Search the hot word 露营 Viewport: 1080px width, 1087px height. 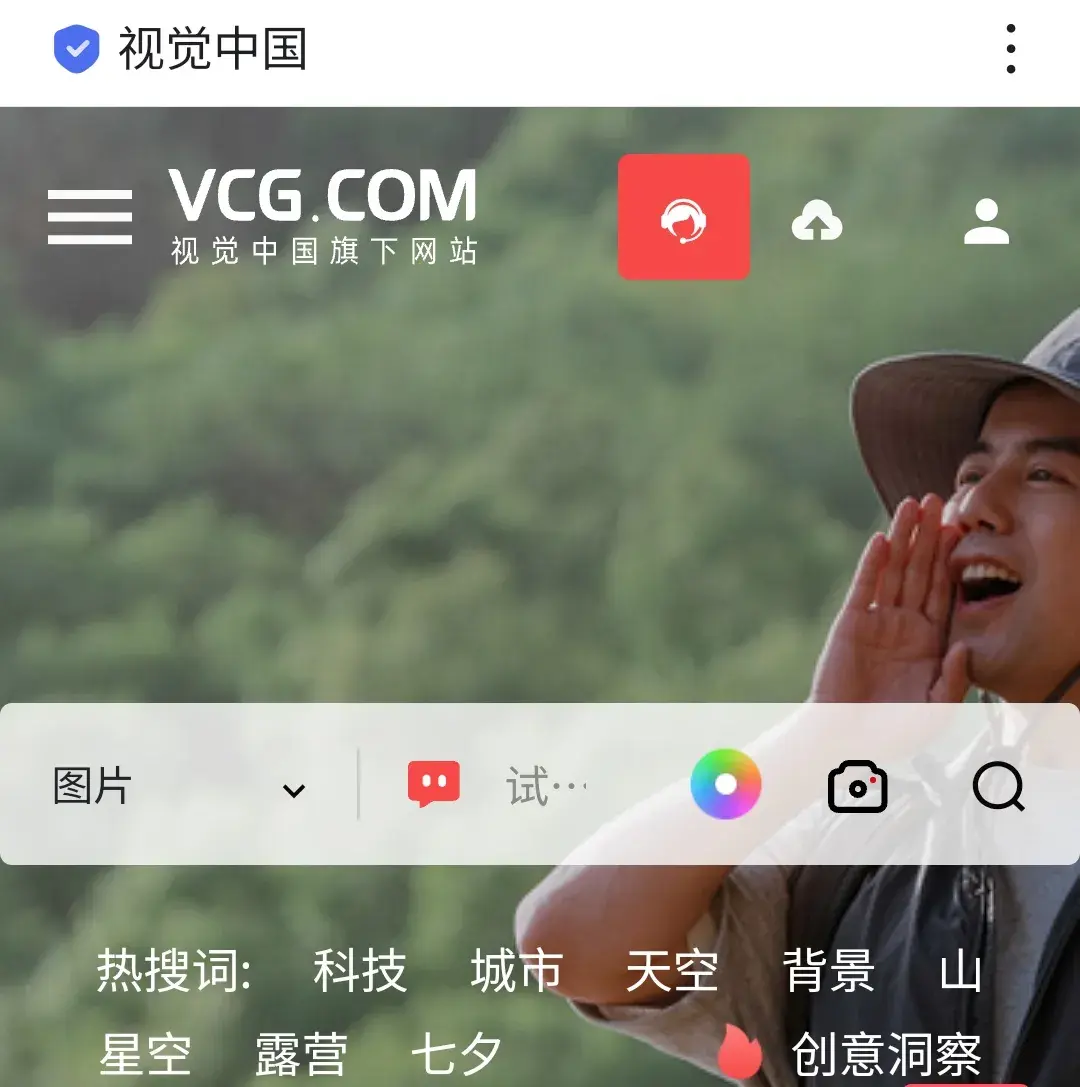point(301,1054)
